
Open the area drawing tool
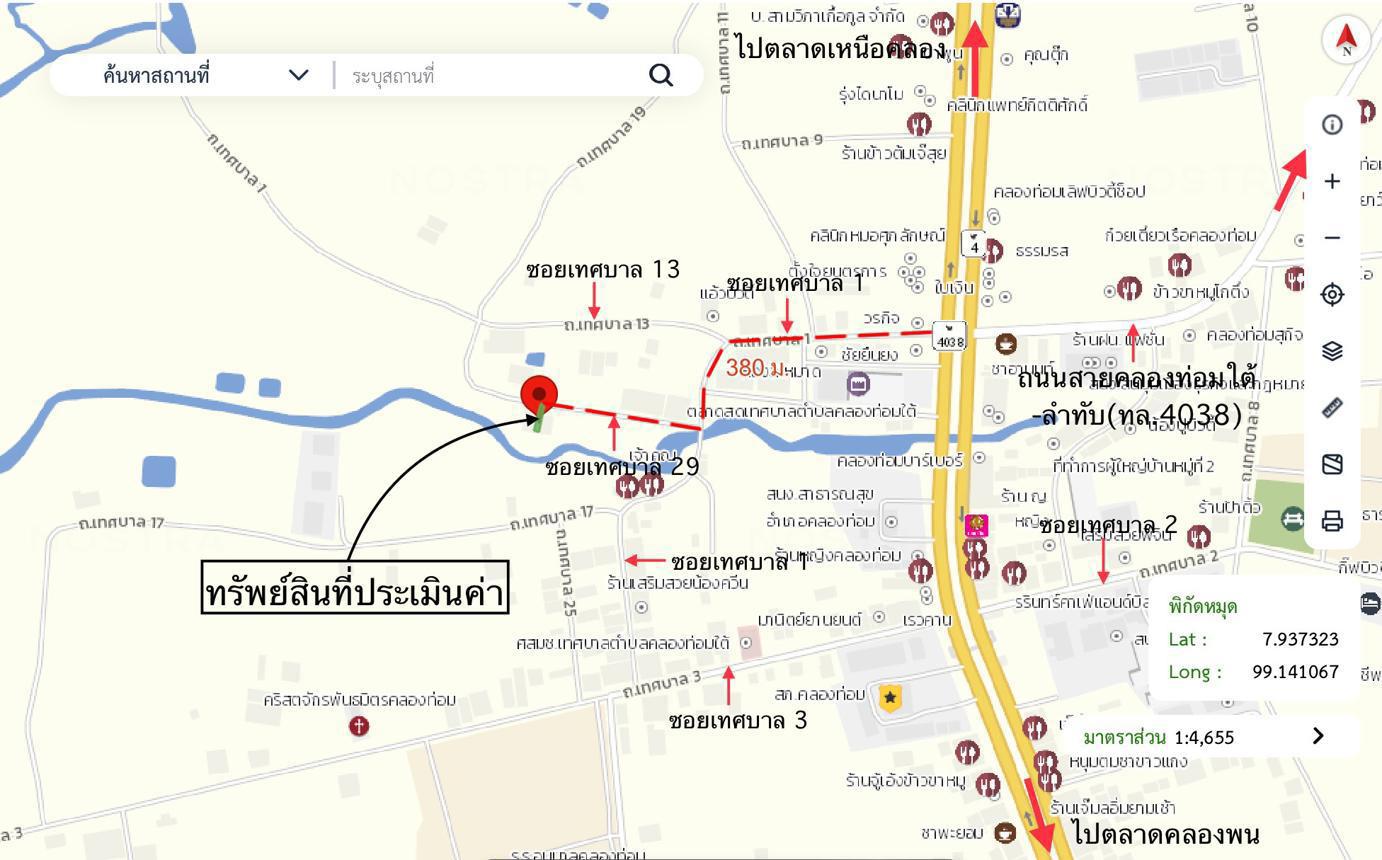1332,464
